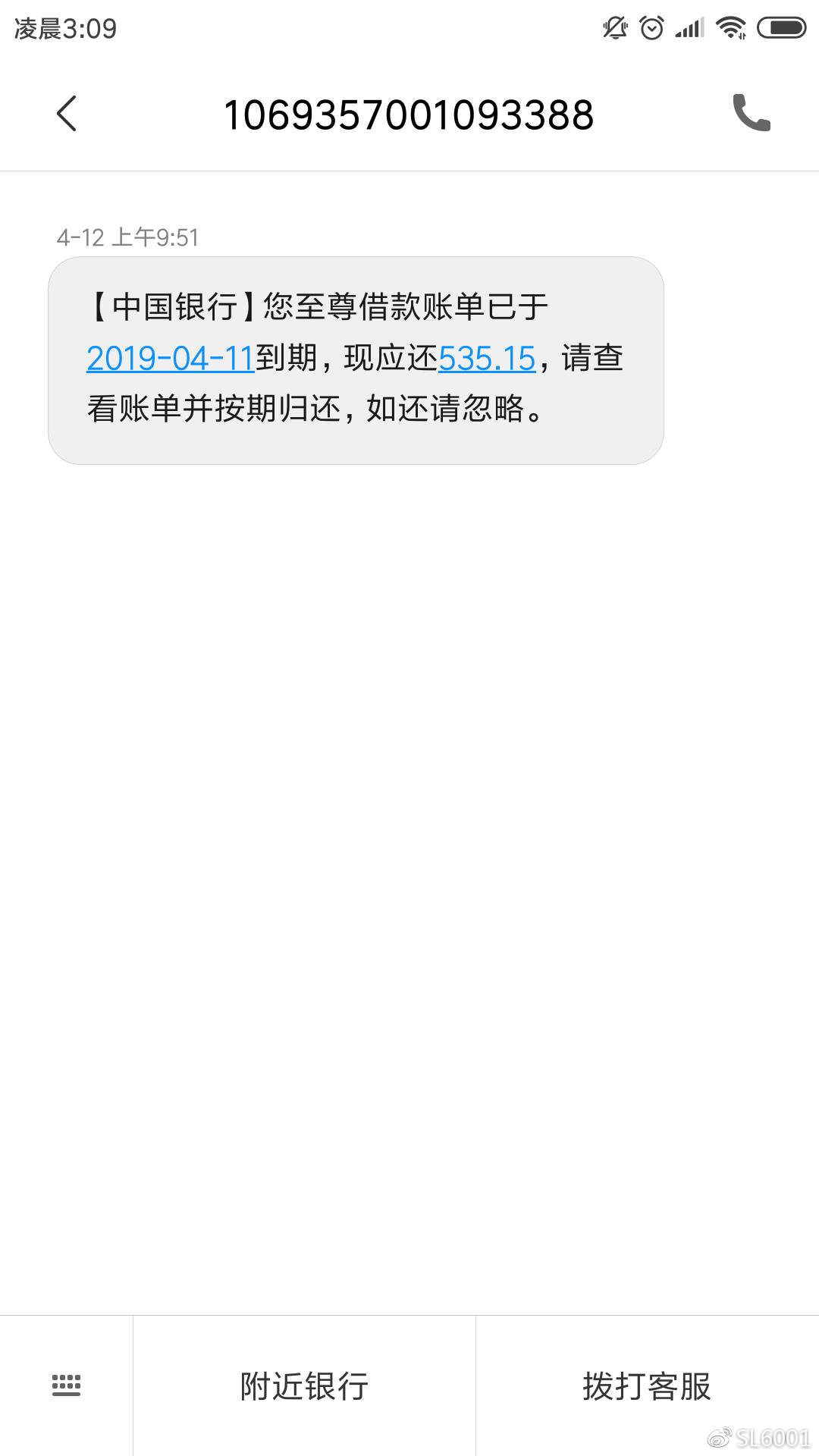This screenshot has height=1456, width=819.
Task: Open the linked date 2019-04-11
Action: [x=171, y=359]
